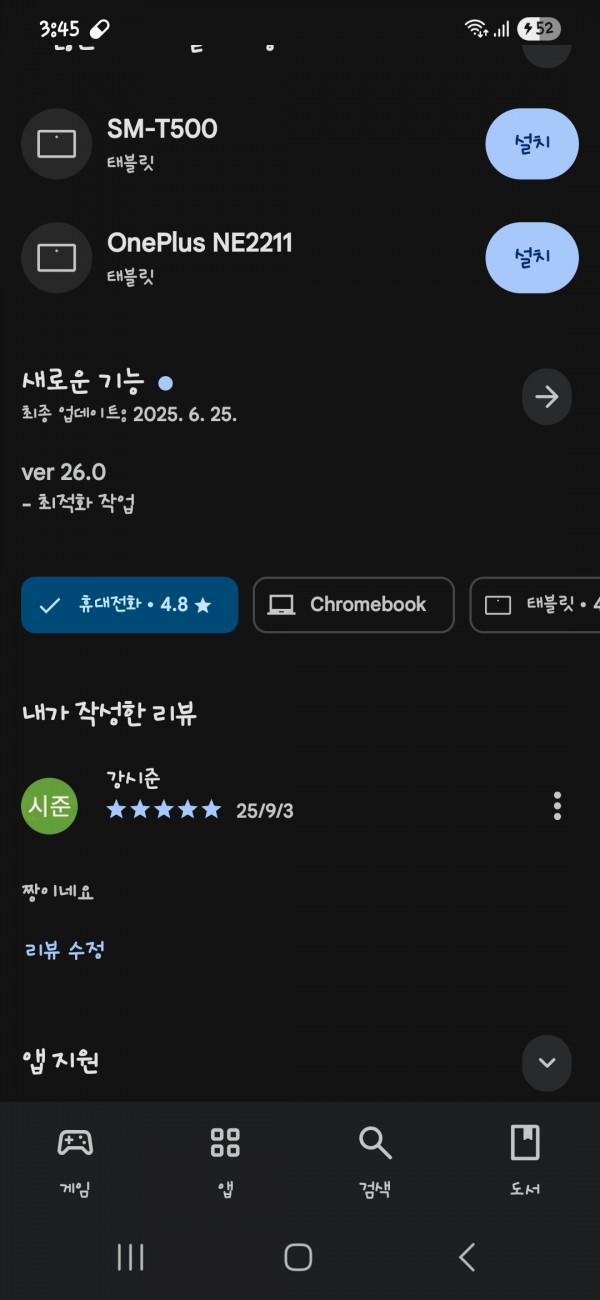Image resolution: width=600 pixels, height=1300 pixels.
Task: Expand the 앱 지원 section
Action: pos(547,1062)
